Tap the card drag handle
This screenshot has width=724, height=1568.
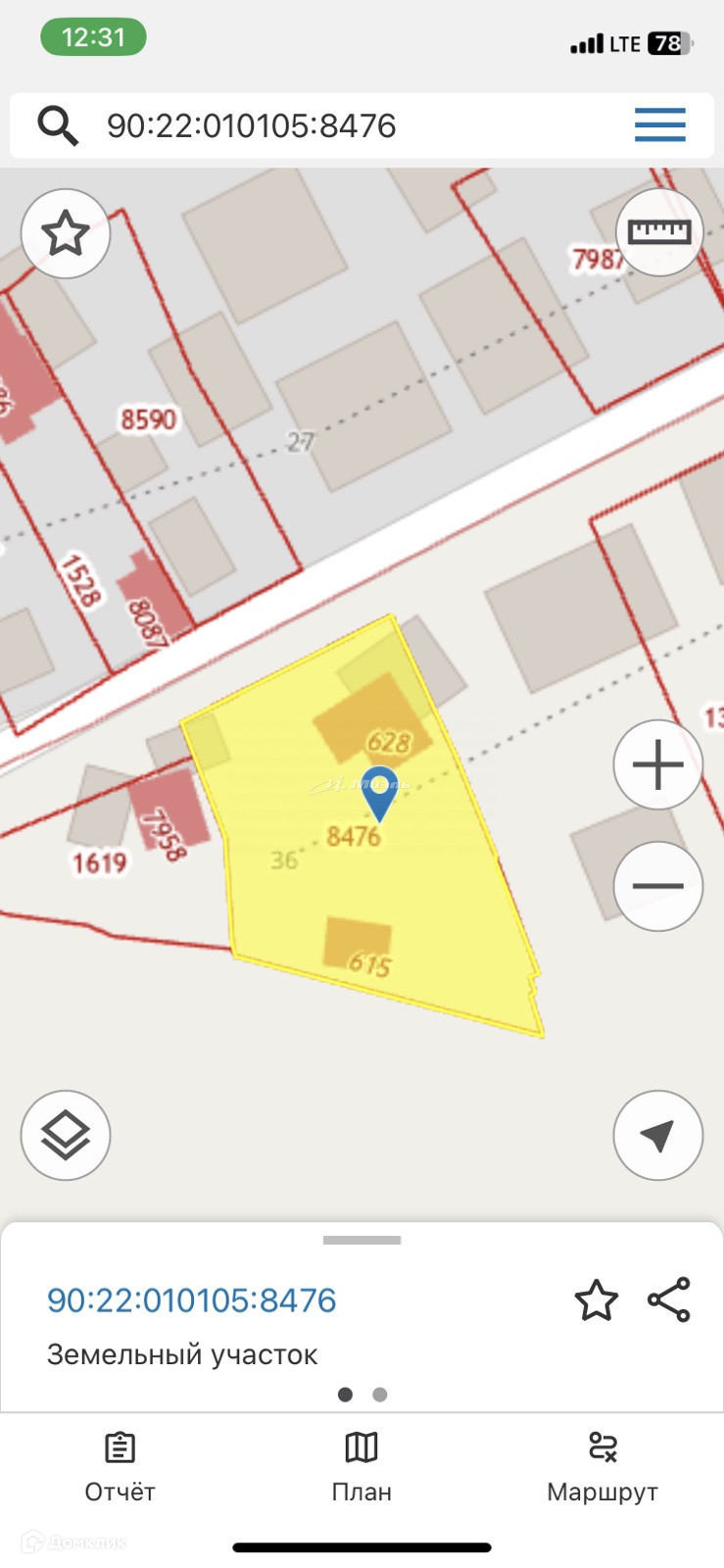coord(362,1240)
